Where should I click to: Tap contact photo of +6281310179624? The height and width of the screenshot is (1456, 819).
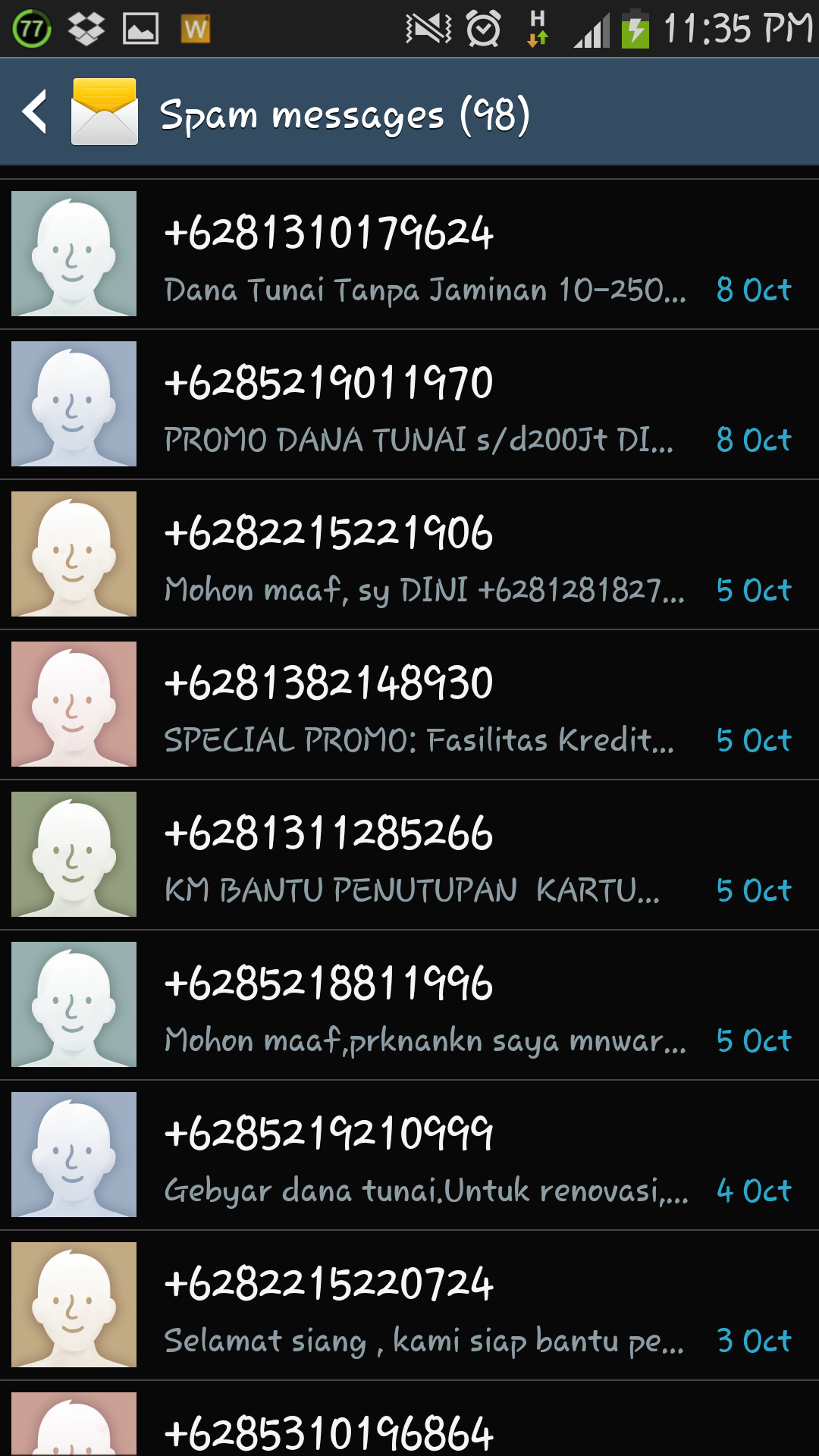click(x=74, y=253)
